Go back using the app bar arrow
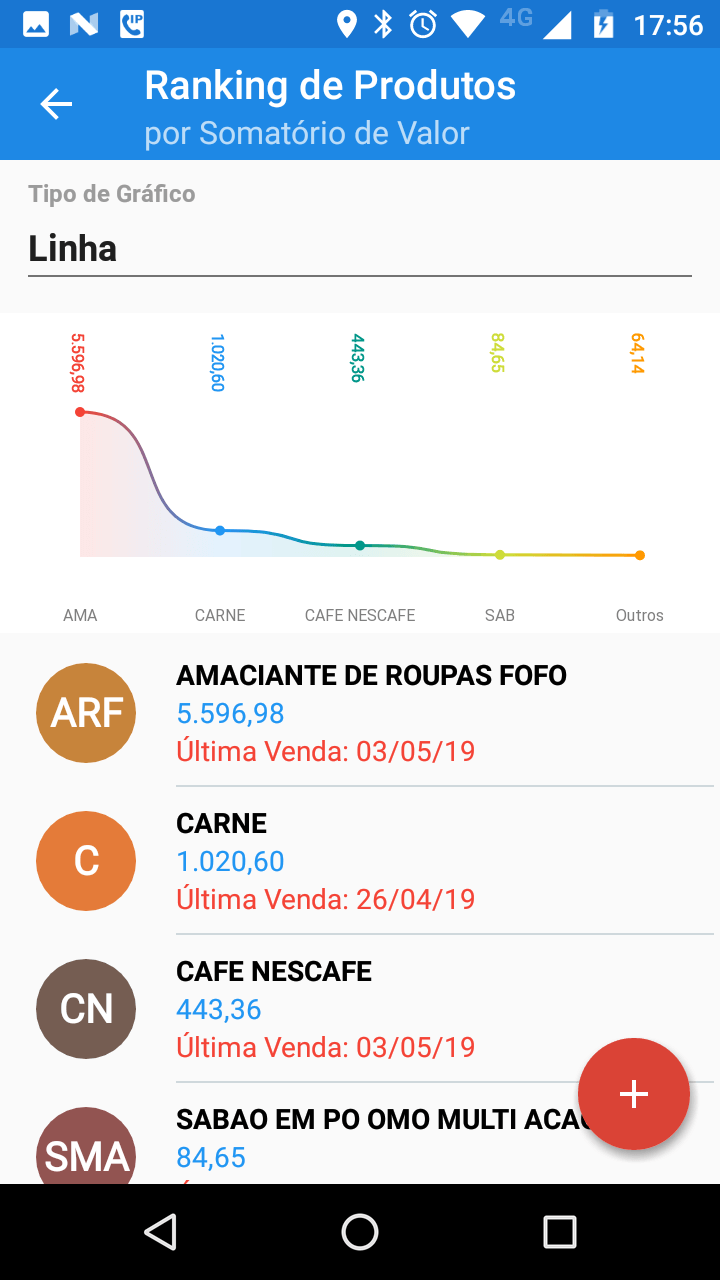The width and height of the screenshot is (720, 1280). coord(56,104)
